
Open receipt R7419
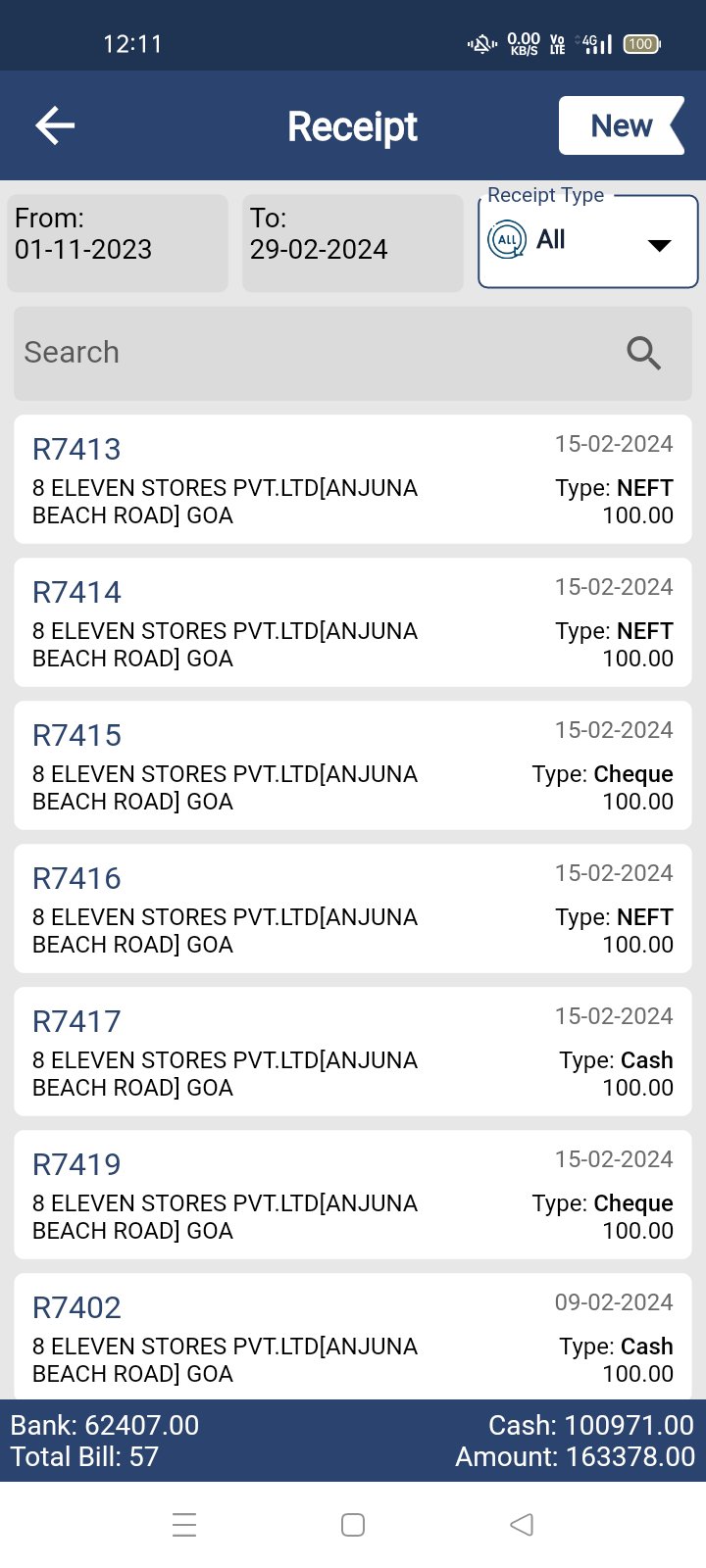click(x=353, y=1195)
